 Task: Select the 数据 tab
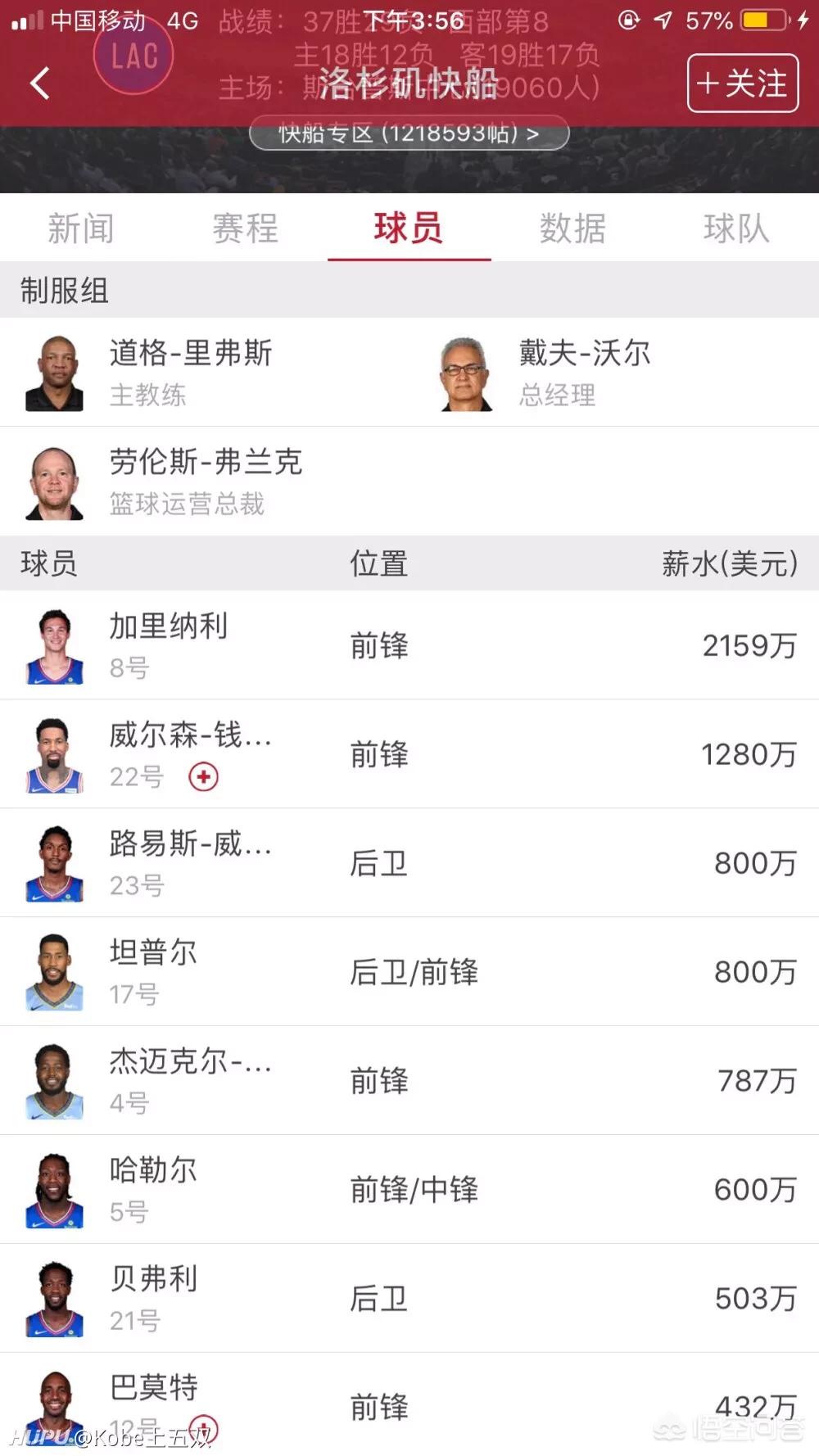572,228
